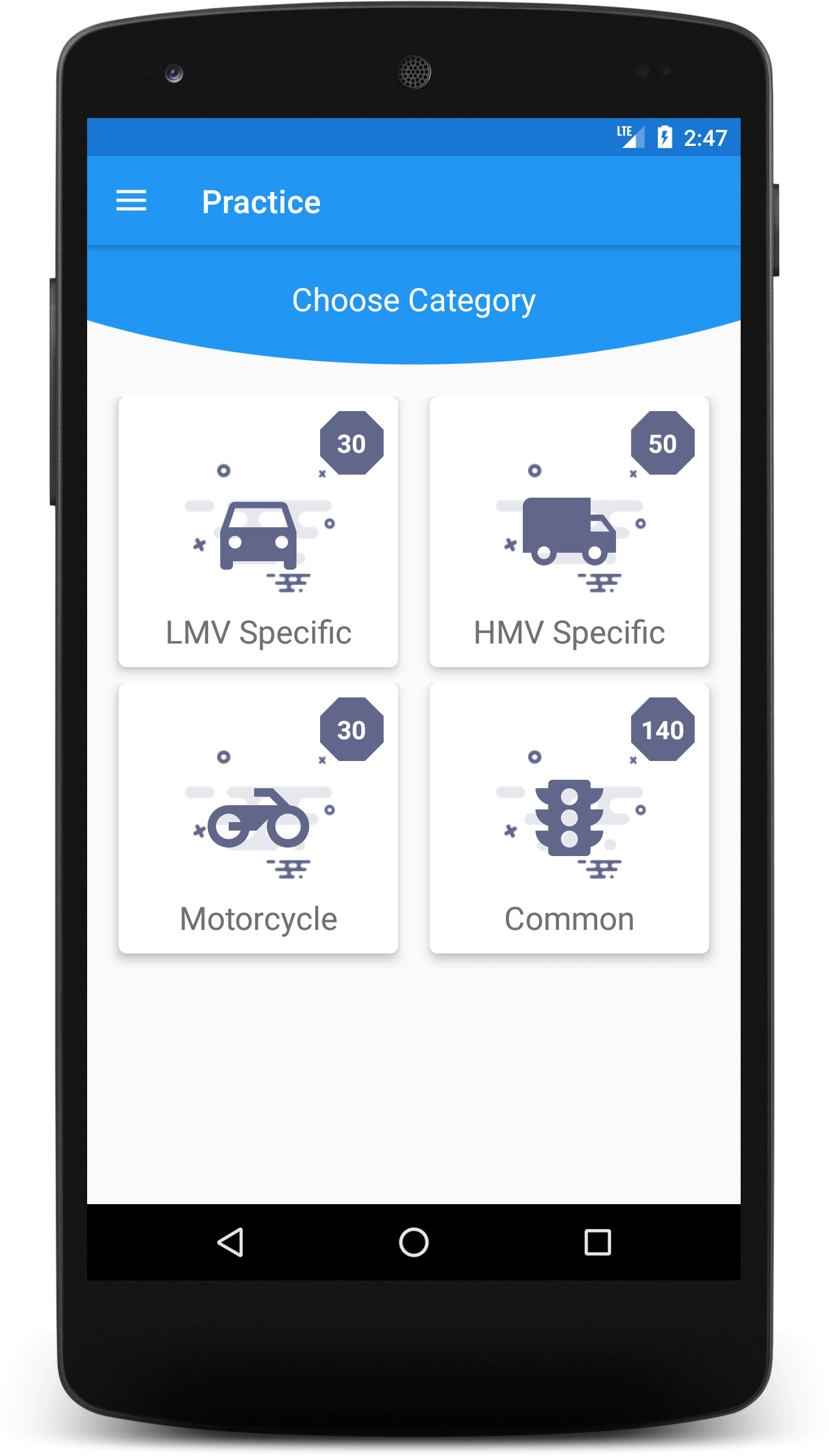Image resolution: width=829 pixels, height=1456 pixels.
Task: Select the LMV Specific category card
Action: point(258,532)
